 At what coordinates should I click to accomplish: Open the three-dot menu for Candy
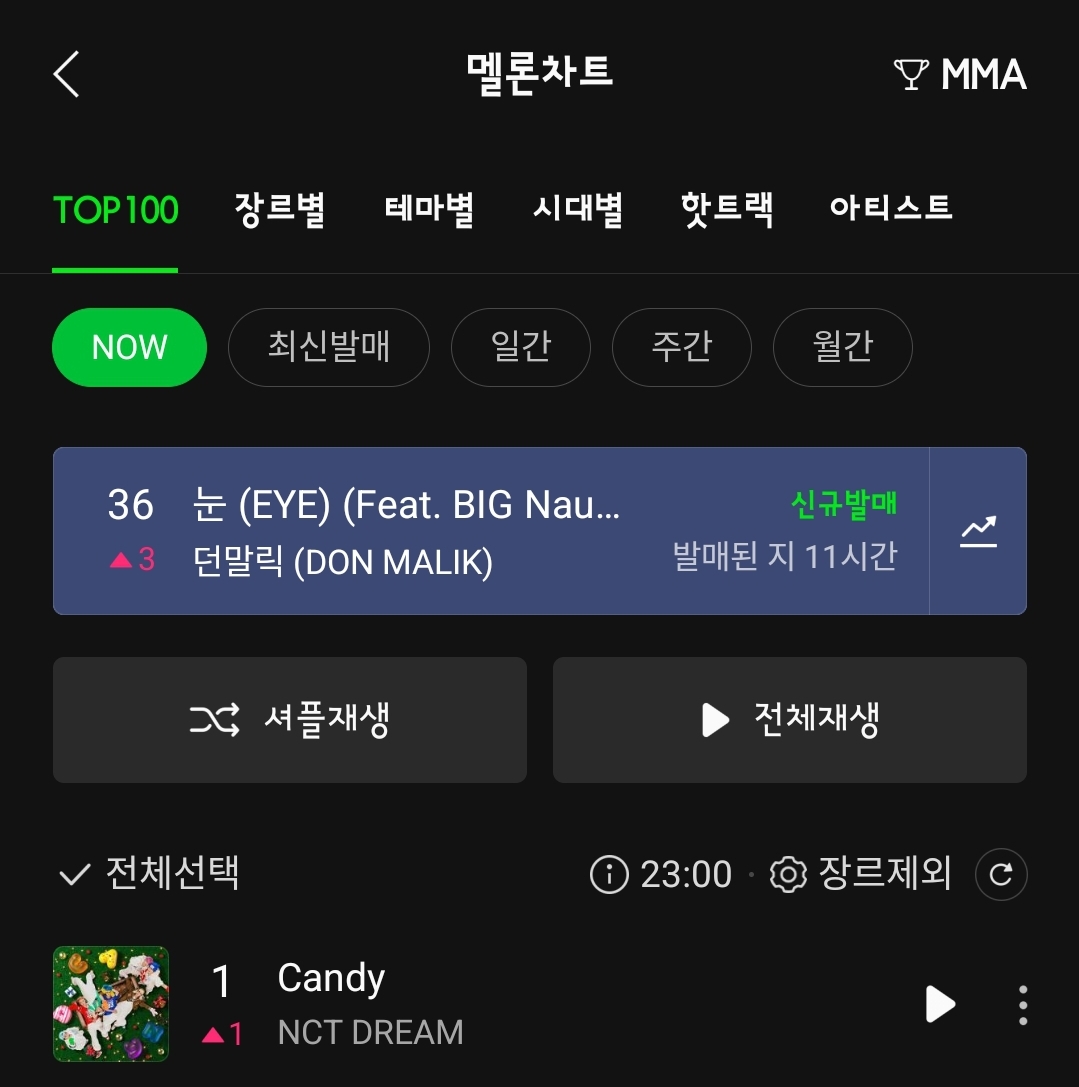click(1022, 1005)
